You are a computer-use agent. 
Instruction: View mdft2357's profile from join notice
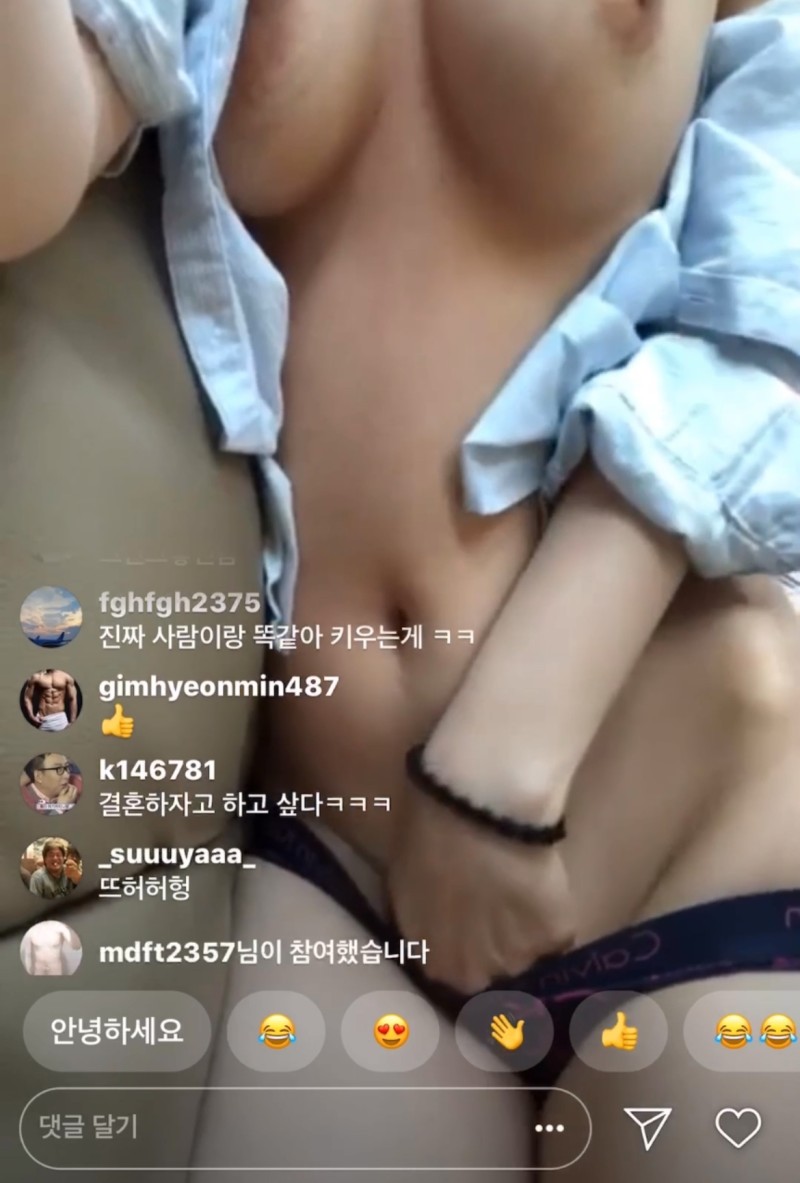pyautogui.click(x=51, y=949)
